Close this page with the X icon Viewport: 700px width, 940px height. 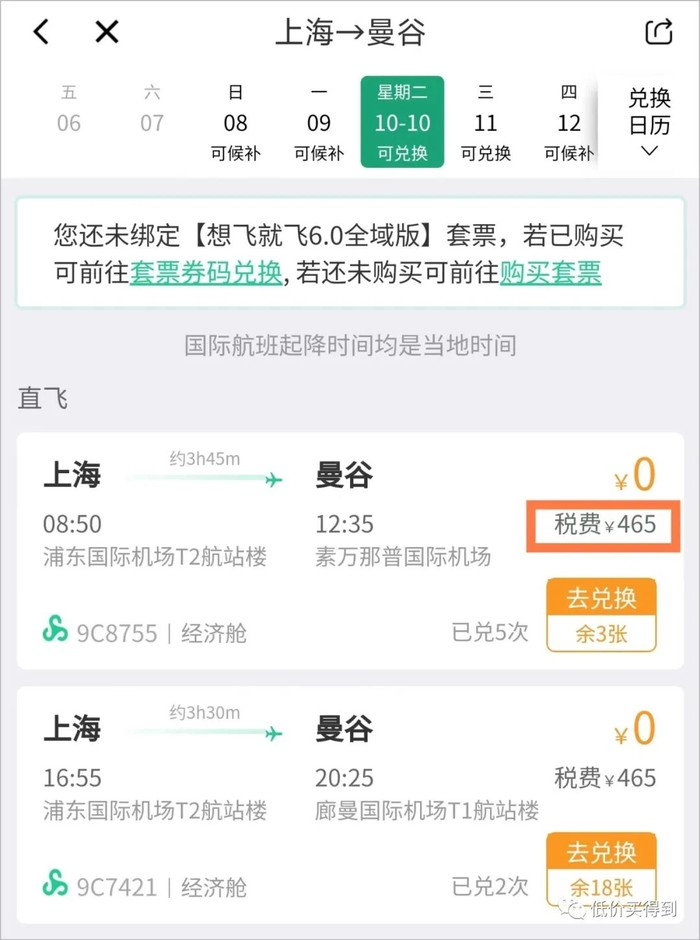[x=106, y=32]
